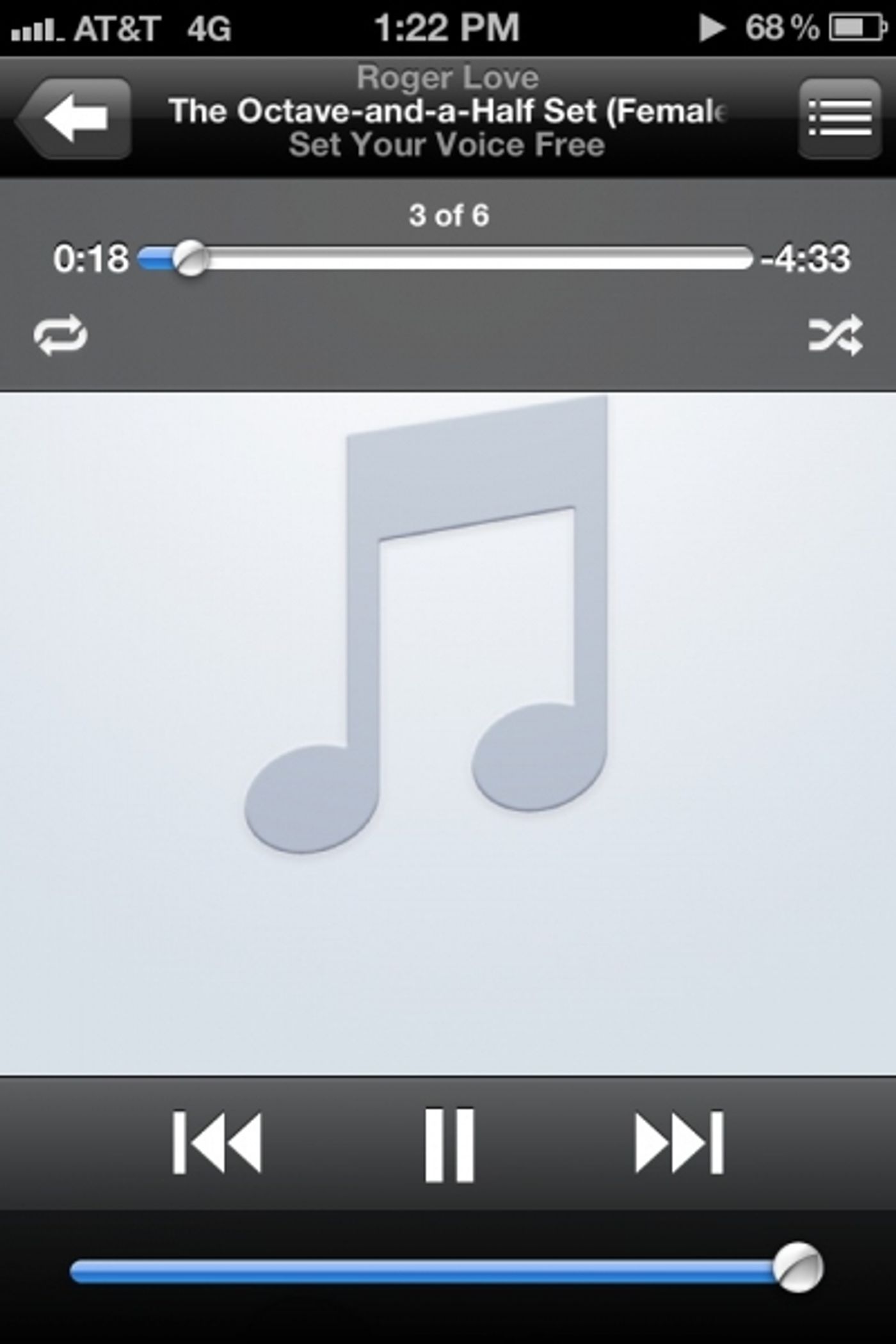Tap the volume slider track
Image resolution: width=896 pixels, height=1344 pixels.
pyautogui.click(x=422, y=1271)
